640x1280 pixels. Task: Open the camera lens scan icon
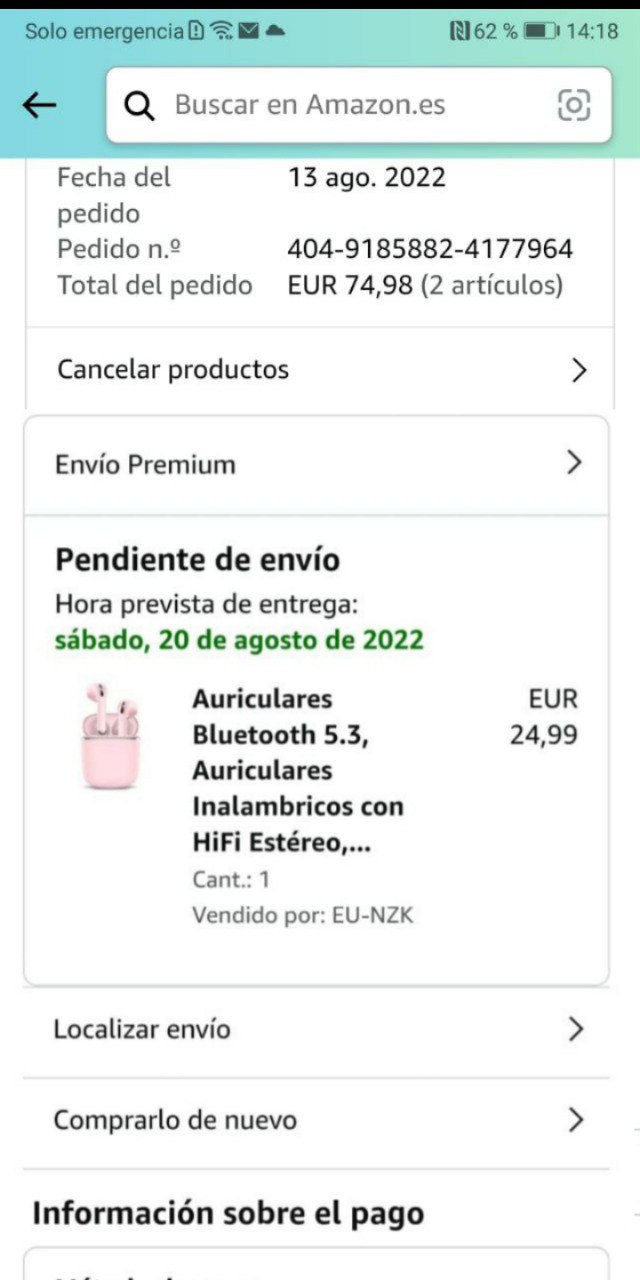[x=574, y=105]
